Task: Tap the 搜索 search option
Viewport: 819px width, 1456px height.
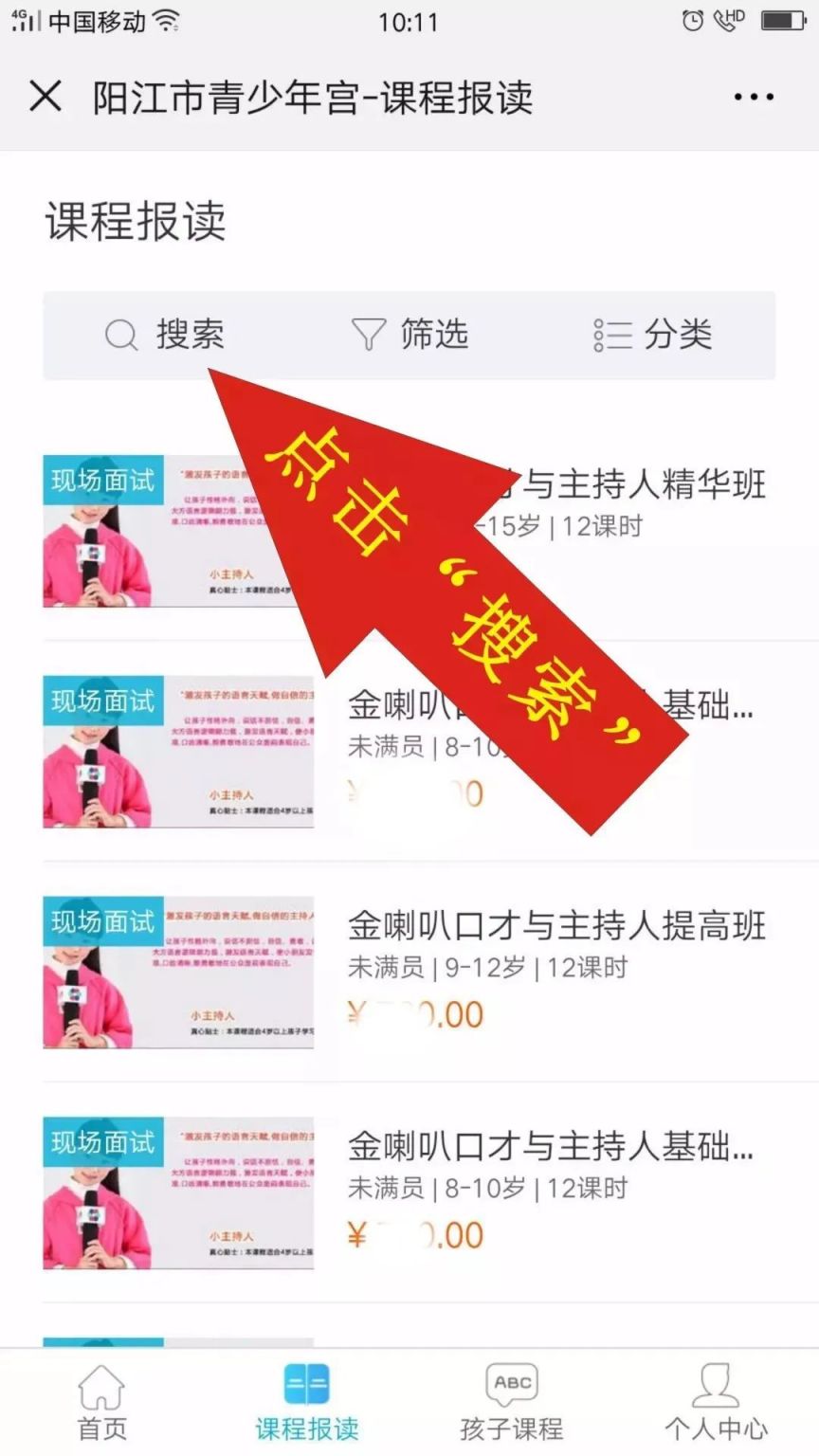Action: point(164,335)
